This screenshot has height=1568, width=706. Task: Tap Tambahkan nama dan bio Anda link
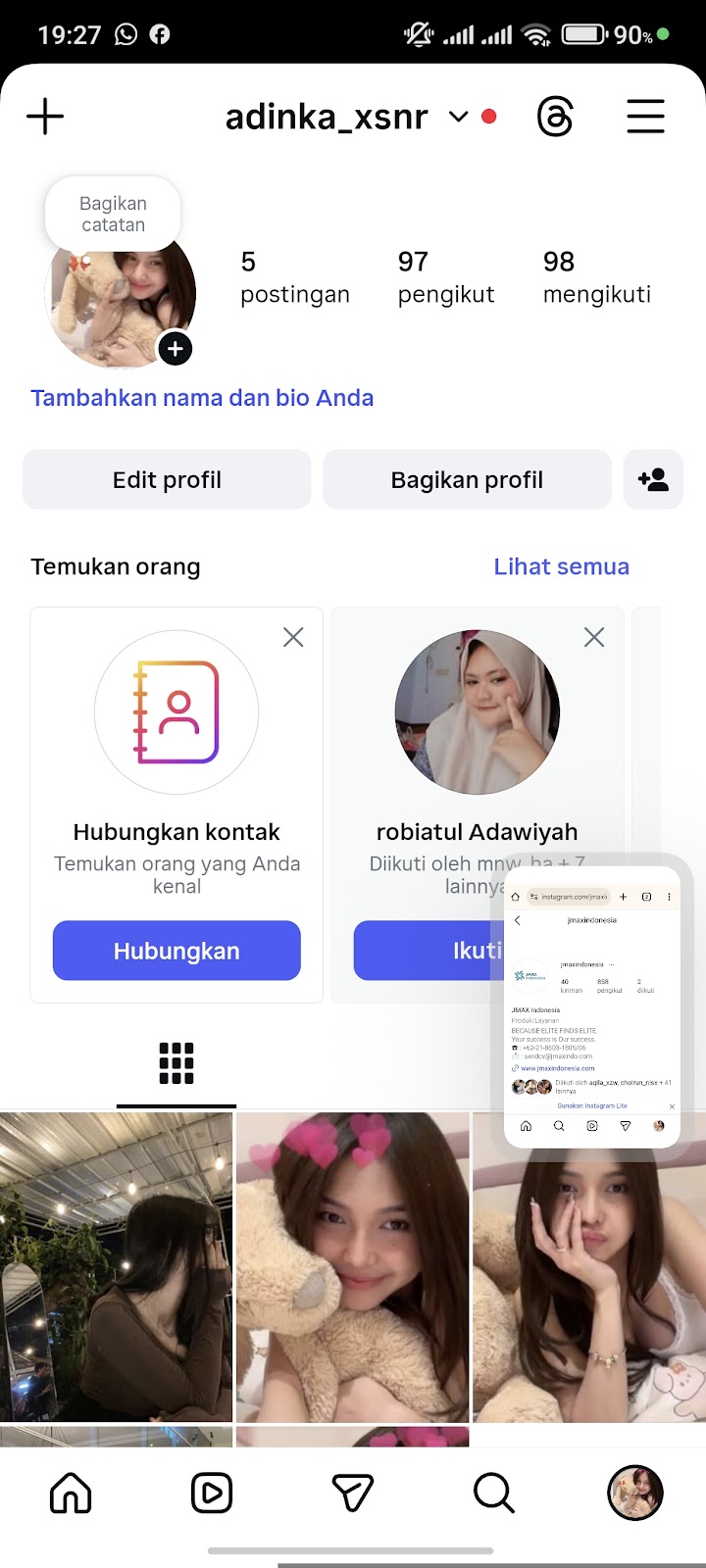pos(202,398)
